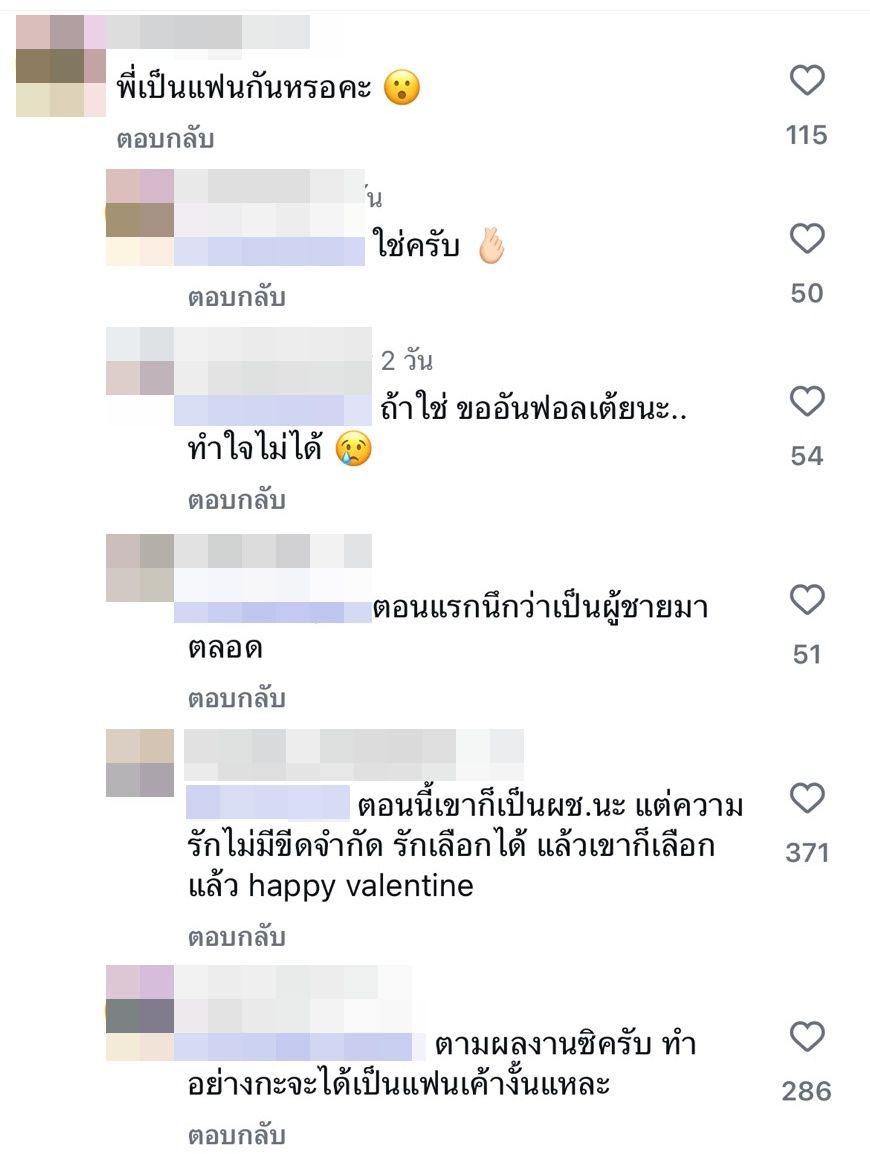Reply to the comment 'ใช่ครับ'

point(237,297)
